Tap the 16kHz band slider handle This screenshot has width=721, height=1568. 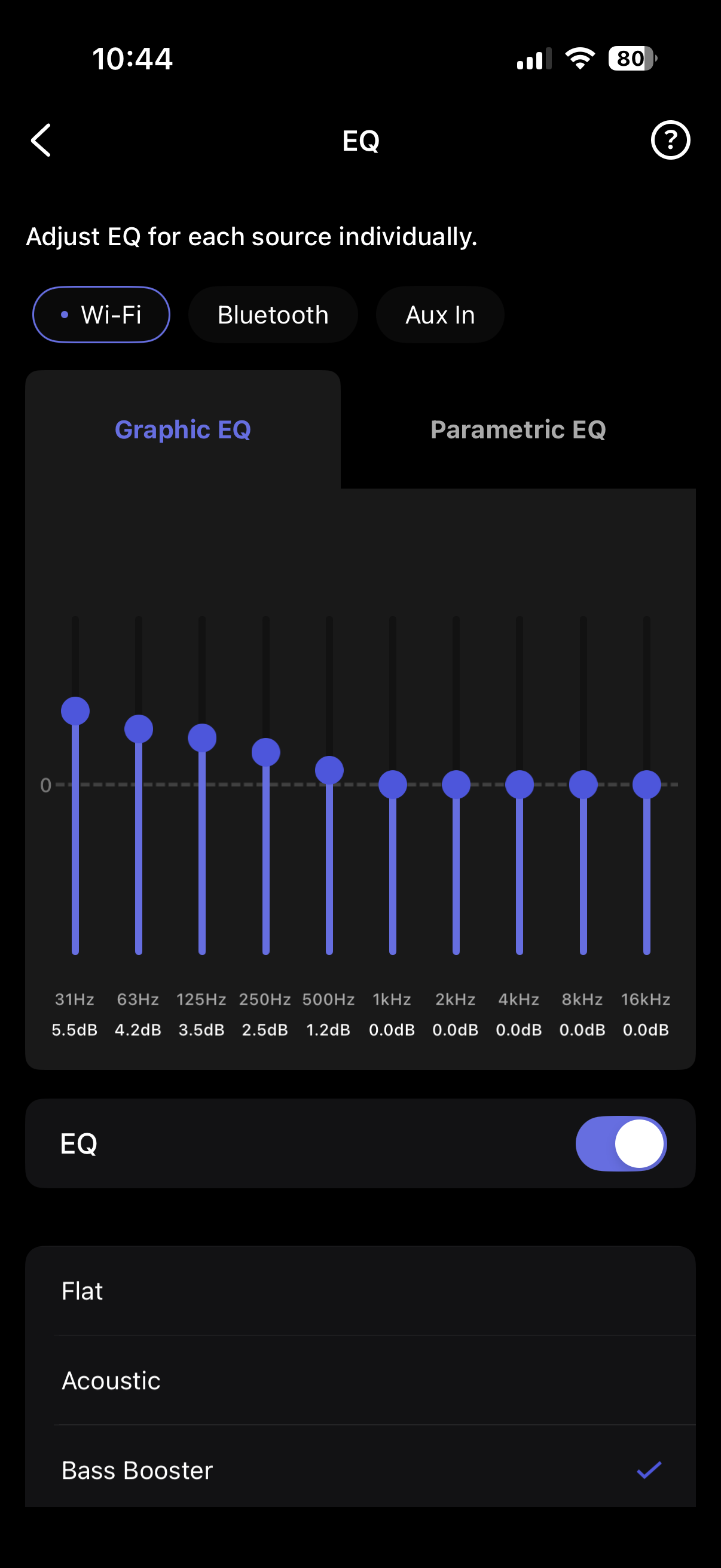646,785
